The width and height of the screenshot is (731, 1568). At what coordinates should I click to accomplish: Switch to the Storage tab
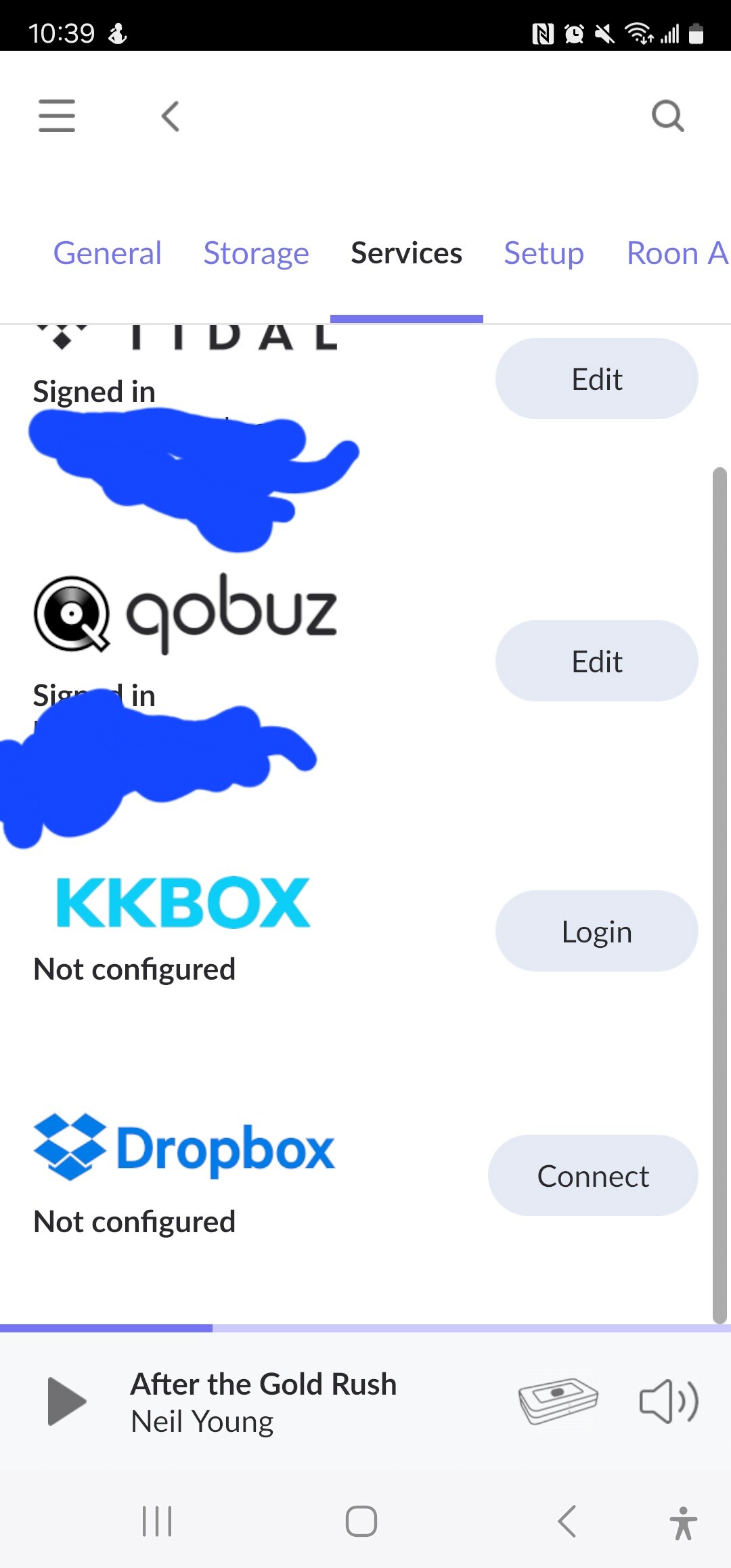pos(256,253)
